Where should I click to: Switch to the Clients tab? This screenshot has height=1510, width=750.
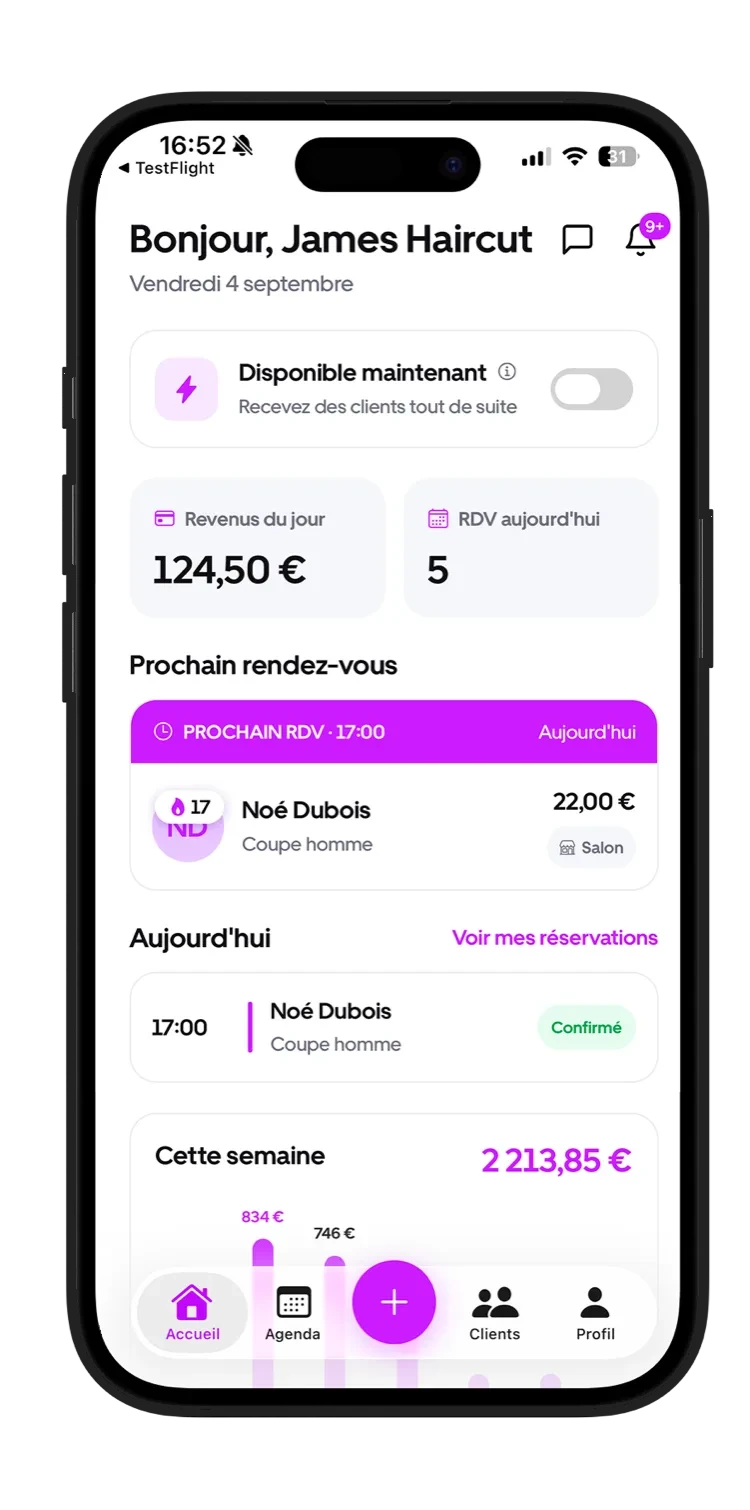tap(495, 1313)
